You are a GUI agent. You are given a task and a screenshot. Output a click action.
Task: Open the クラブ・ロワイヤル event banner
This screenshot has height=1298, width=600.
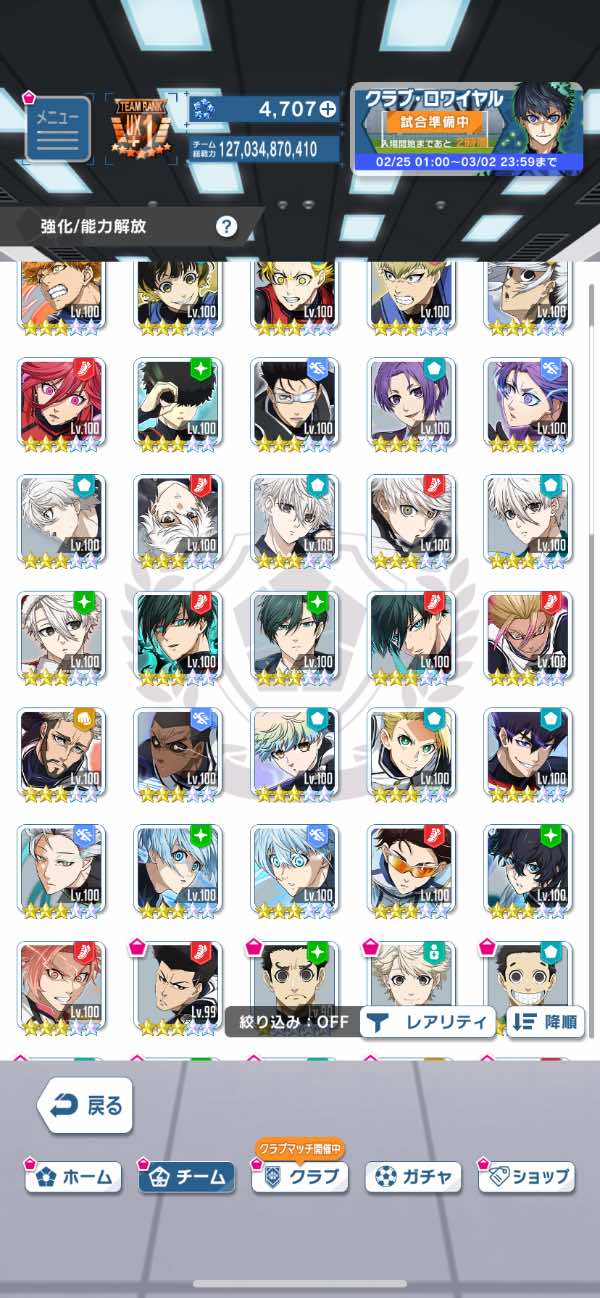(x=467, y=128)
